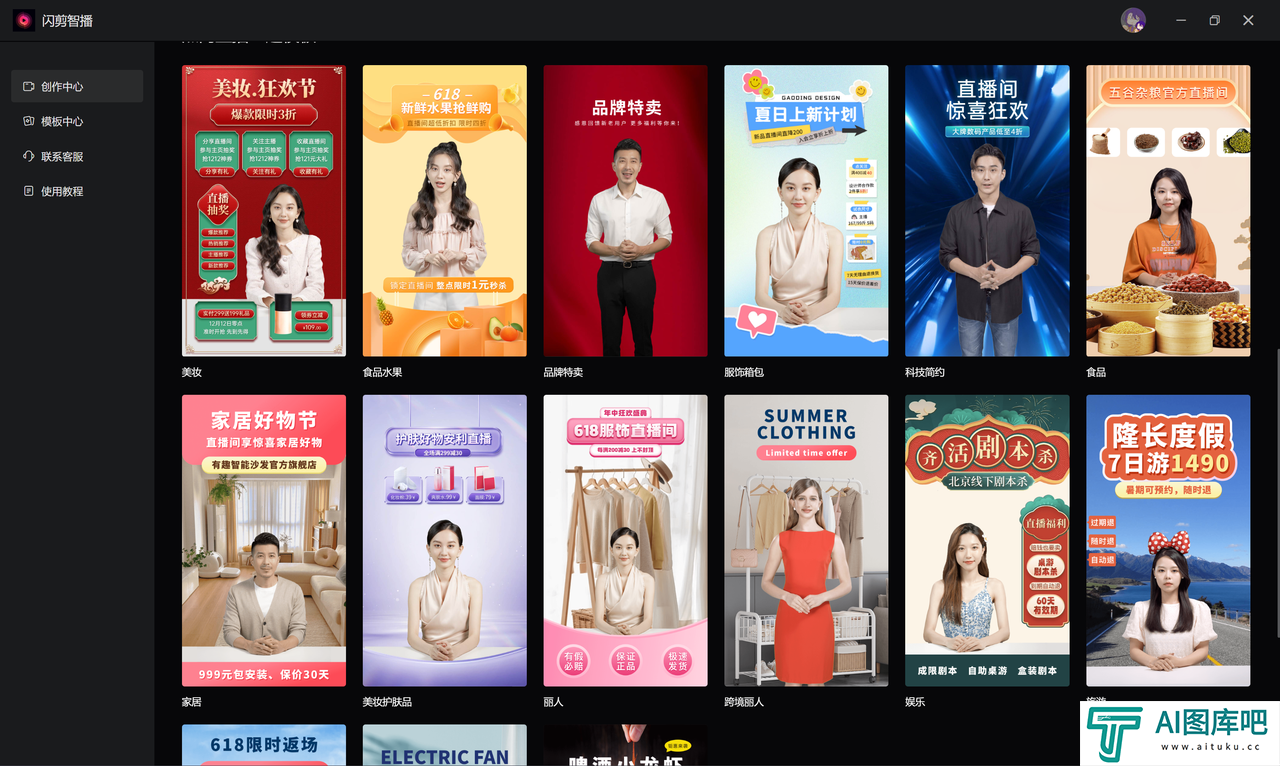Screen dimensions: 1280x766
Task: Open the 丽人 clothing template
Action: tap(625, 540)
